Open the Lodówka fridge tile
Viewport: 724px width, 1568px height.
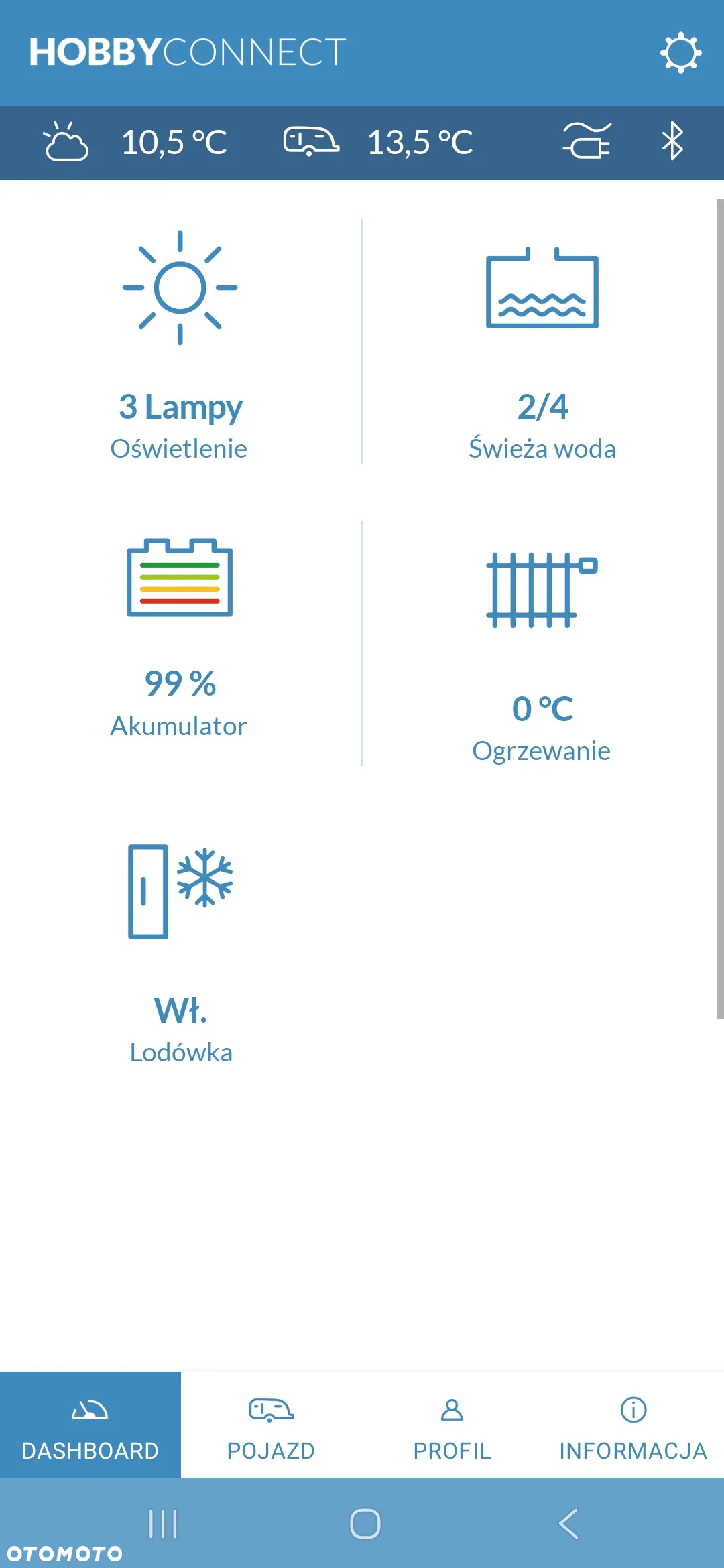[180, 952]
